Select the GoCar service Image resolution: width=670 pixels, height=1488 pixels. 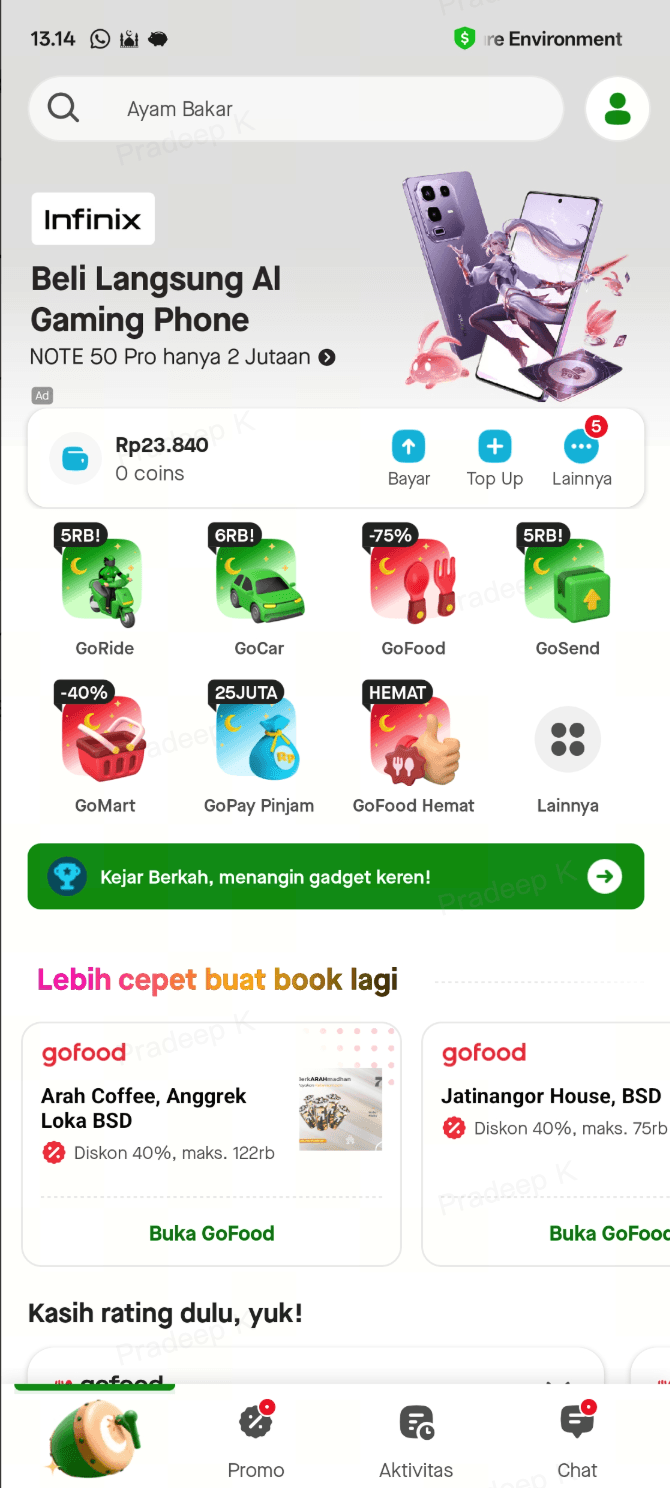[259, 592]
